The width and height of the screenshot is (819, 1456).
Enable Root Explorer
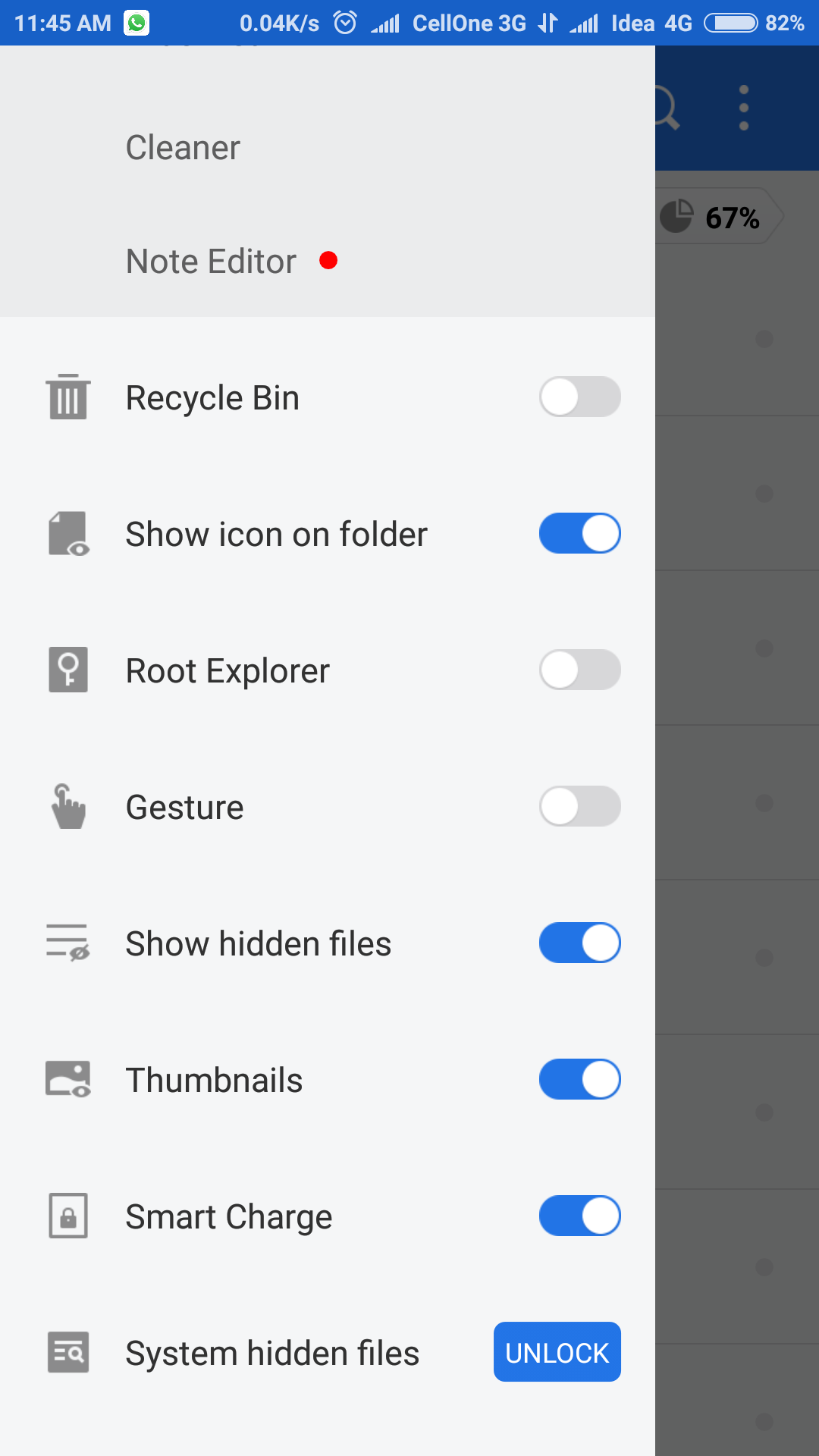point(579,670)
